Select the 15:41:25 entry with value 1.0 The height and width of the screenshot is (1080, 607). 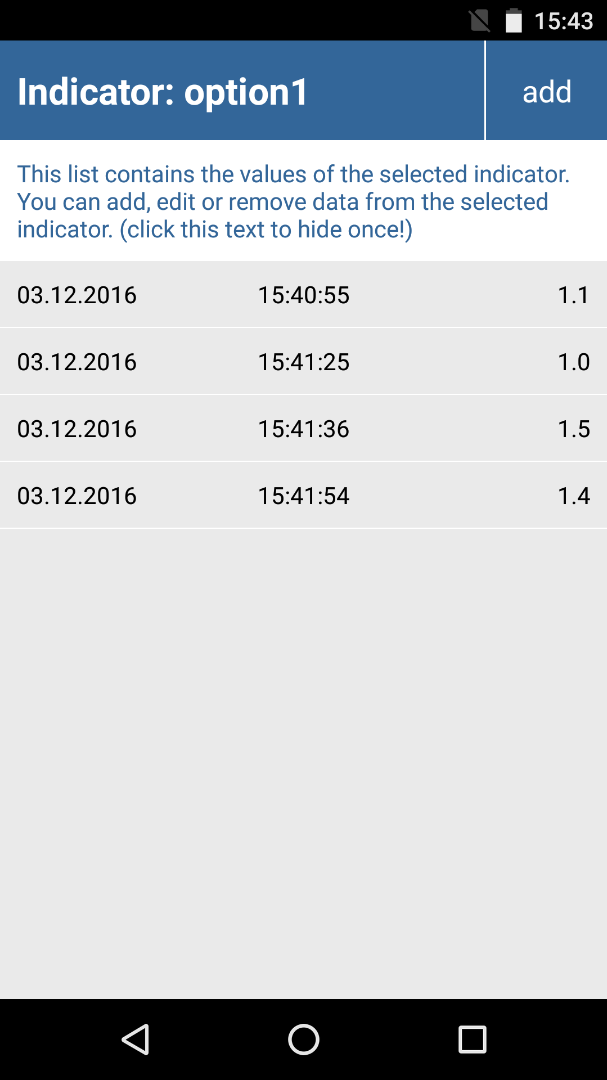pos(303,362)
